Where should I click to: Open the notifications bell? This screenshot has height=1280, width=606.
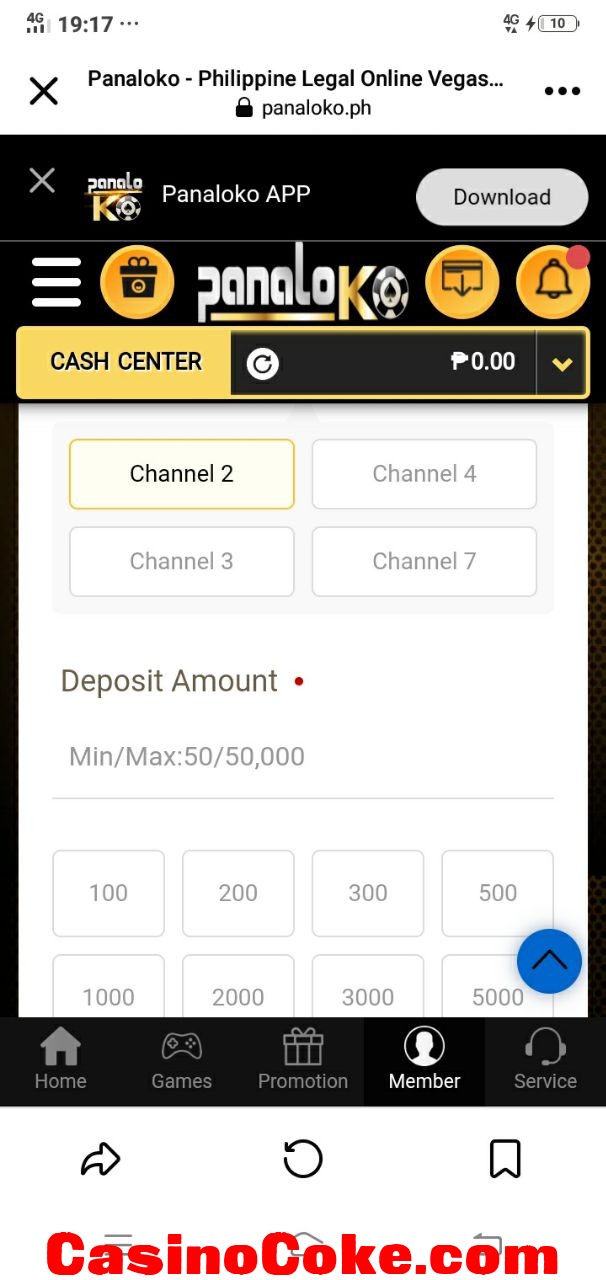[x=552, y=282]
